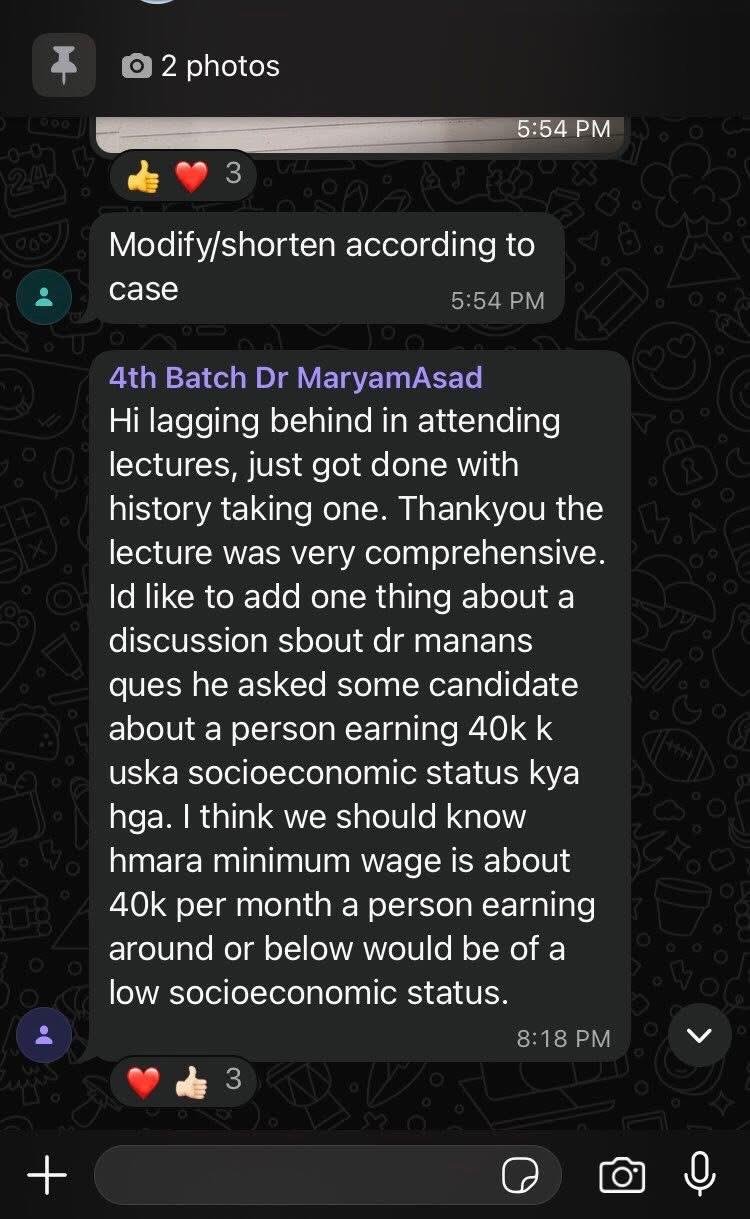Open the avatar beside the 8:18 PM message
750x1219 pixels.
44,1035
